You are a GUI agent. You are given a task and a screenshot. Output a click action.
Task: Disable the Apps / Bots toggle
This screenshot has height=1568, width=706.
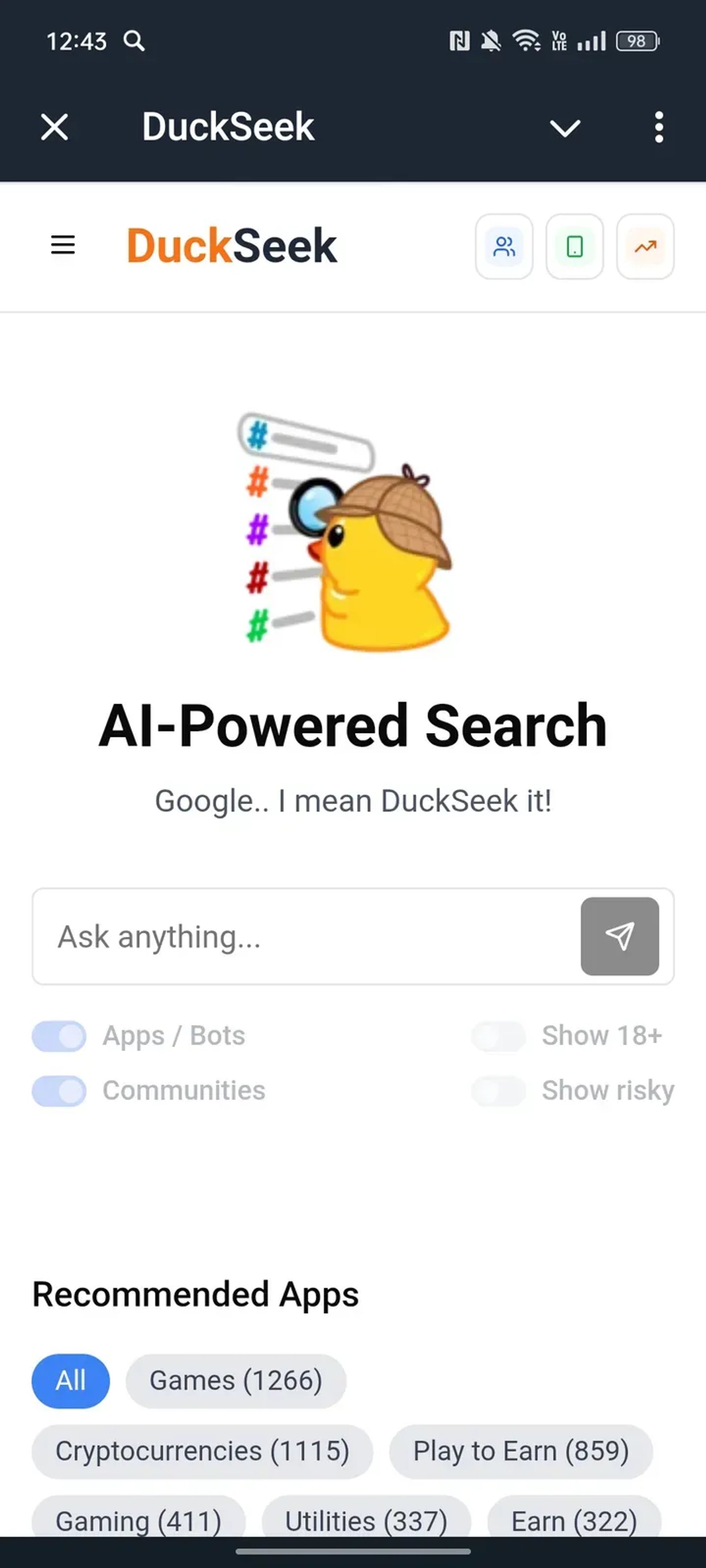tap(59, 1035)
